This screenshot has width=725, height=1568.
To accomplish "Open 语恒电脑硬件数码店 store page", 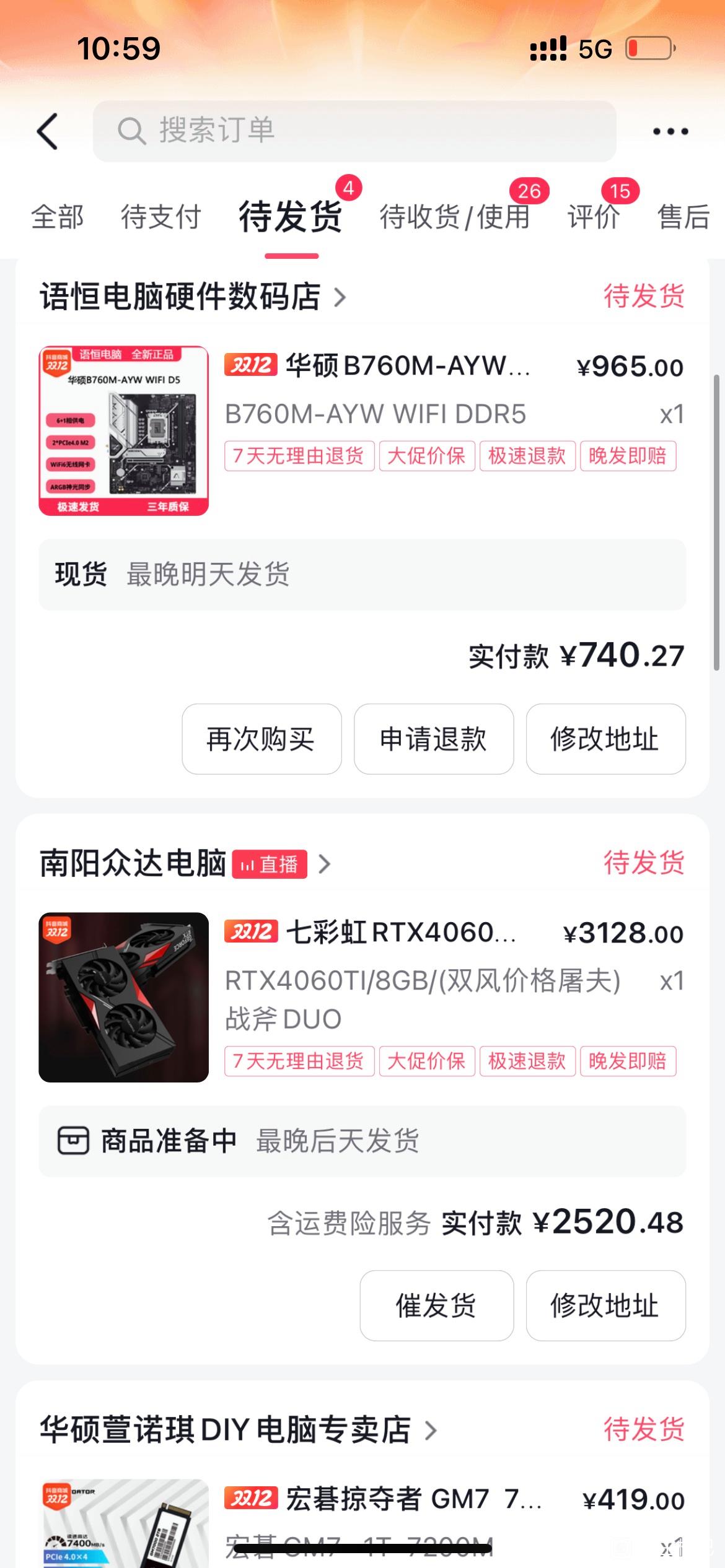I will (193, 296).
